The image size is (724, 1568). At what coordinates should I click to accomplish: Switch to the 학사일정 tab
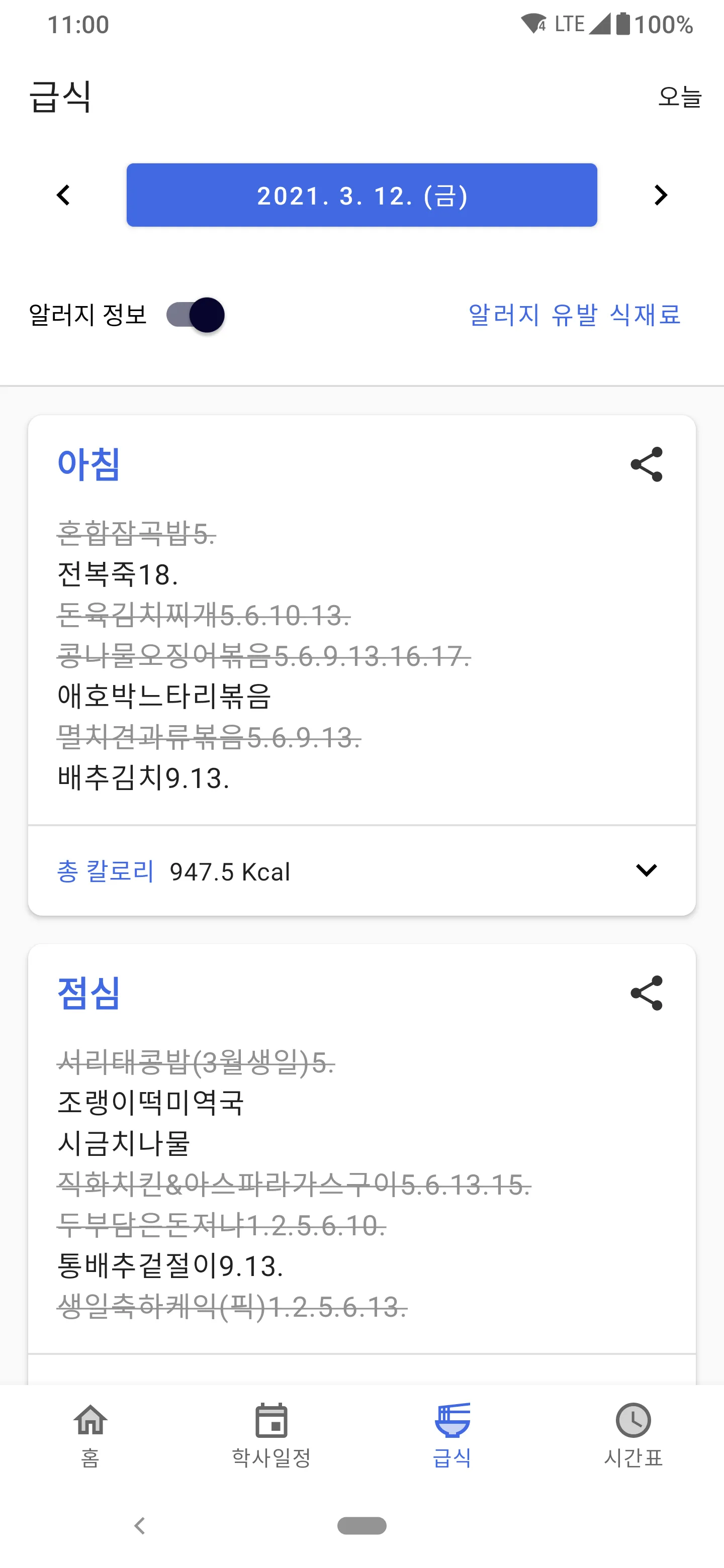point(271,1436)
